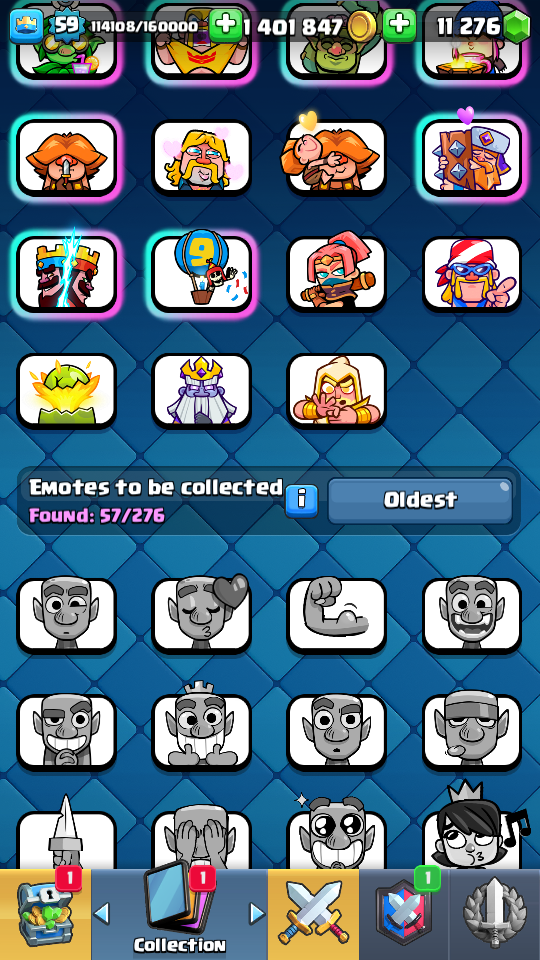Tap the left arrow beside Collection
540x960 pixels.
[x=102, y=913]
